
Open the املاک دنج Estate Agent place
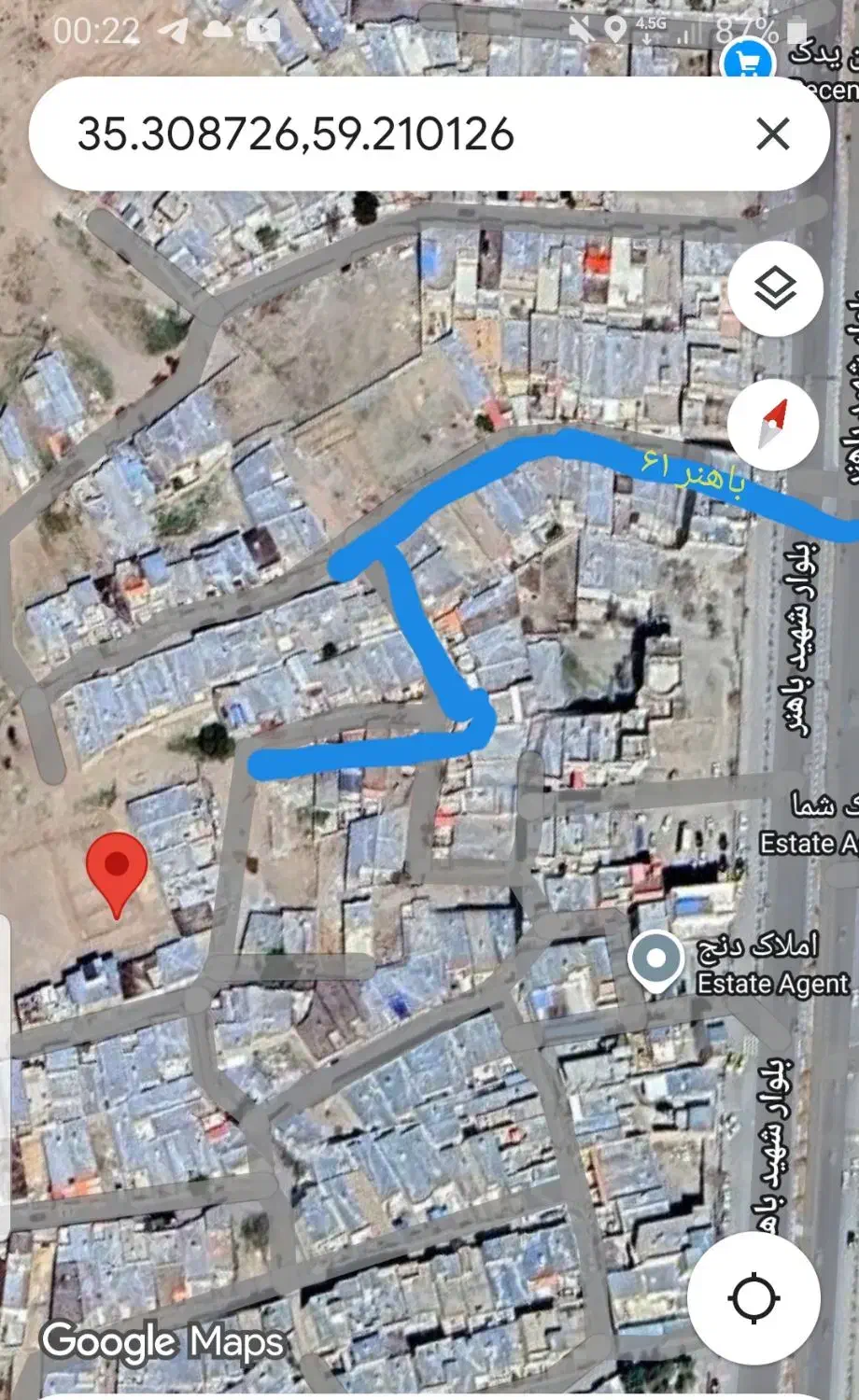(x=656, y=960)
